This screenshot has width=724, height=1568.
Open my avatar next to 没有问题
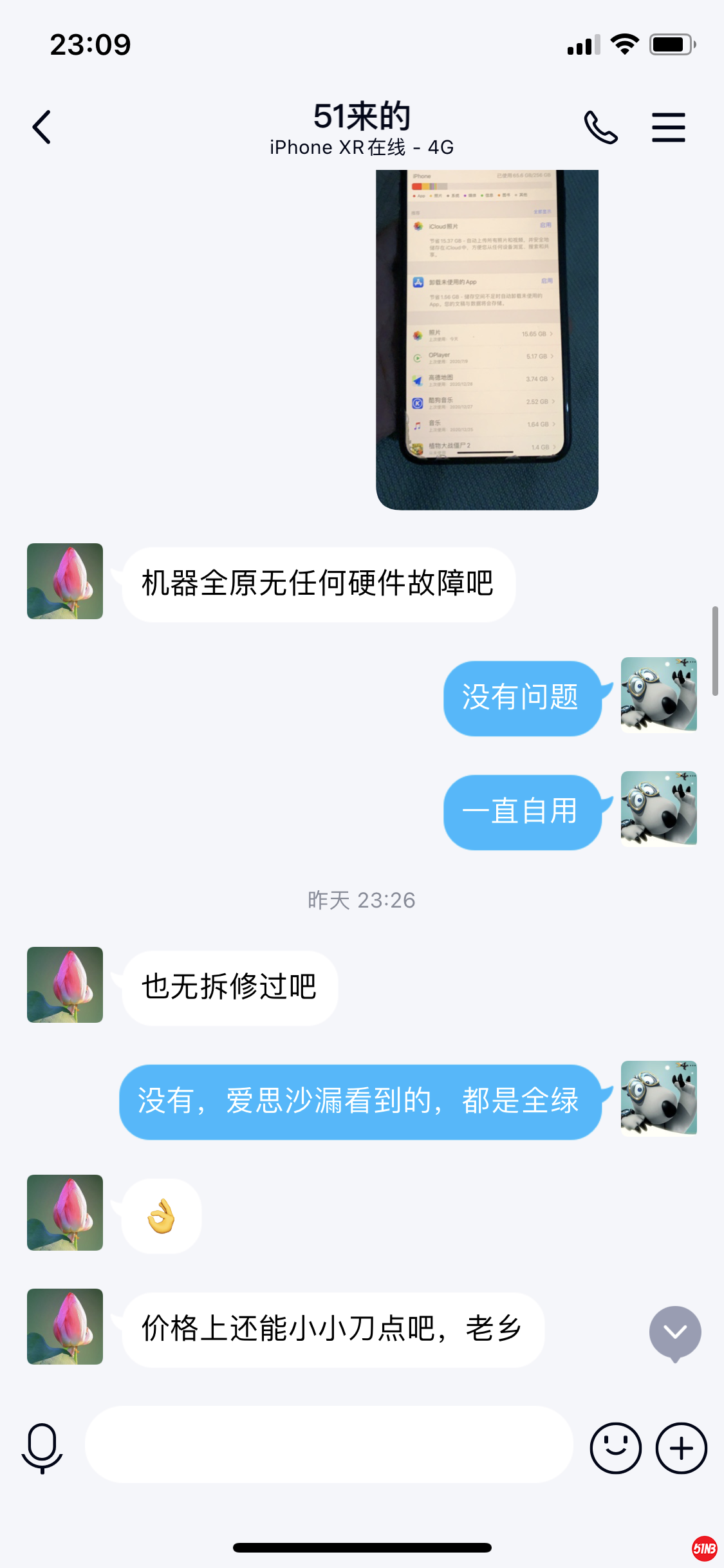(x=658, y=695)
